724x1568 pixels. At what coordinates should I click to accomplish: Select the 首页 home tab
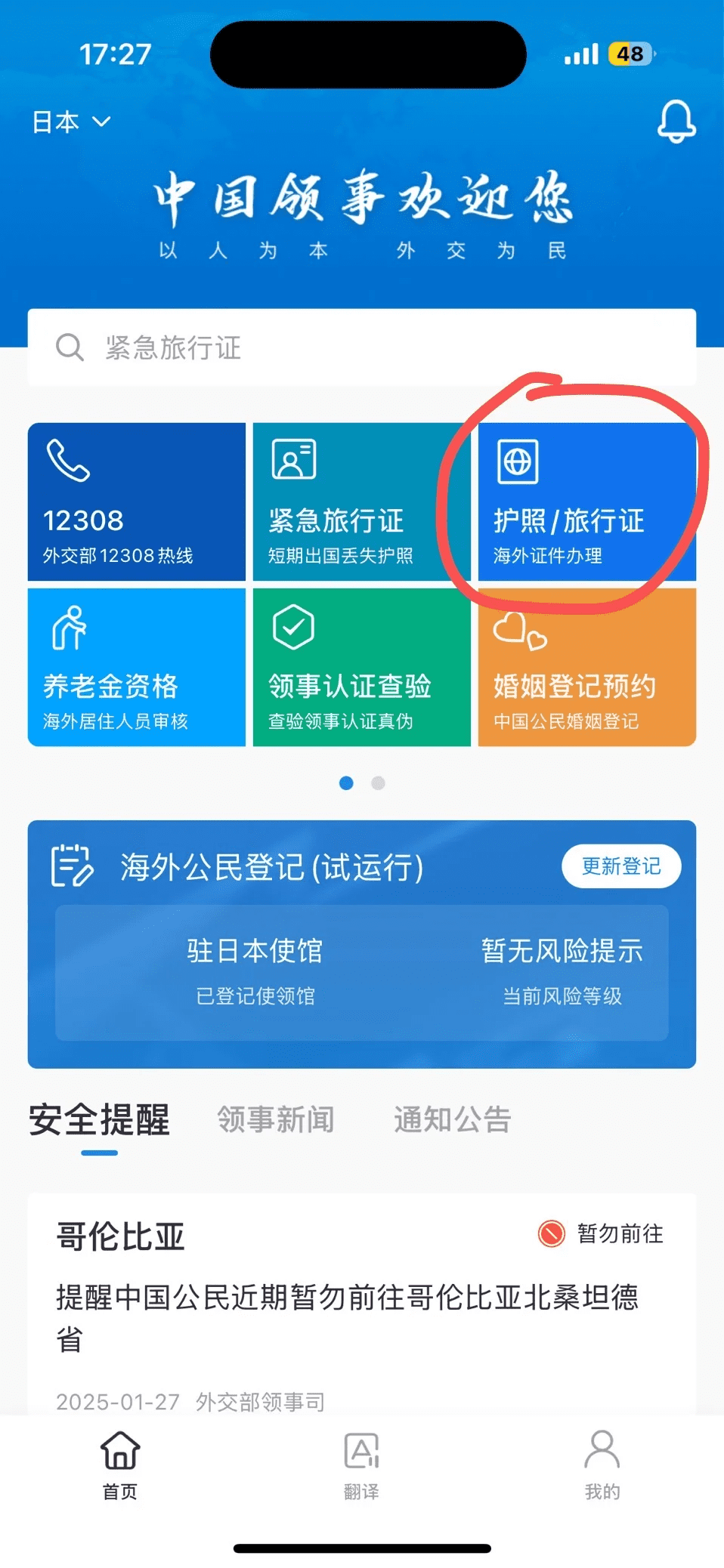[x=119, y=1465]
